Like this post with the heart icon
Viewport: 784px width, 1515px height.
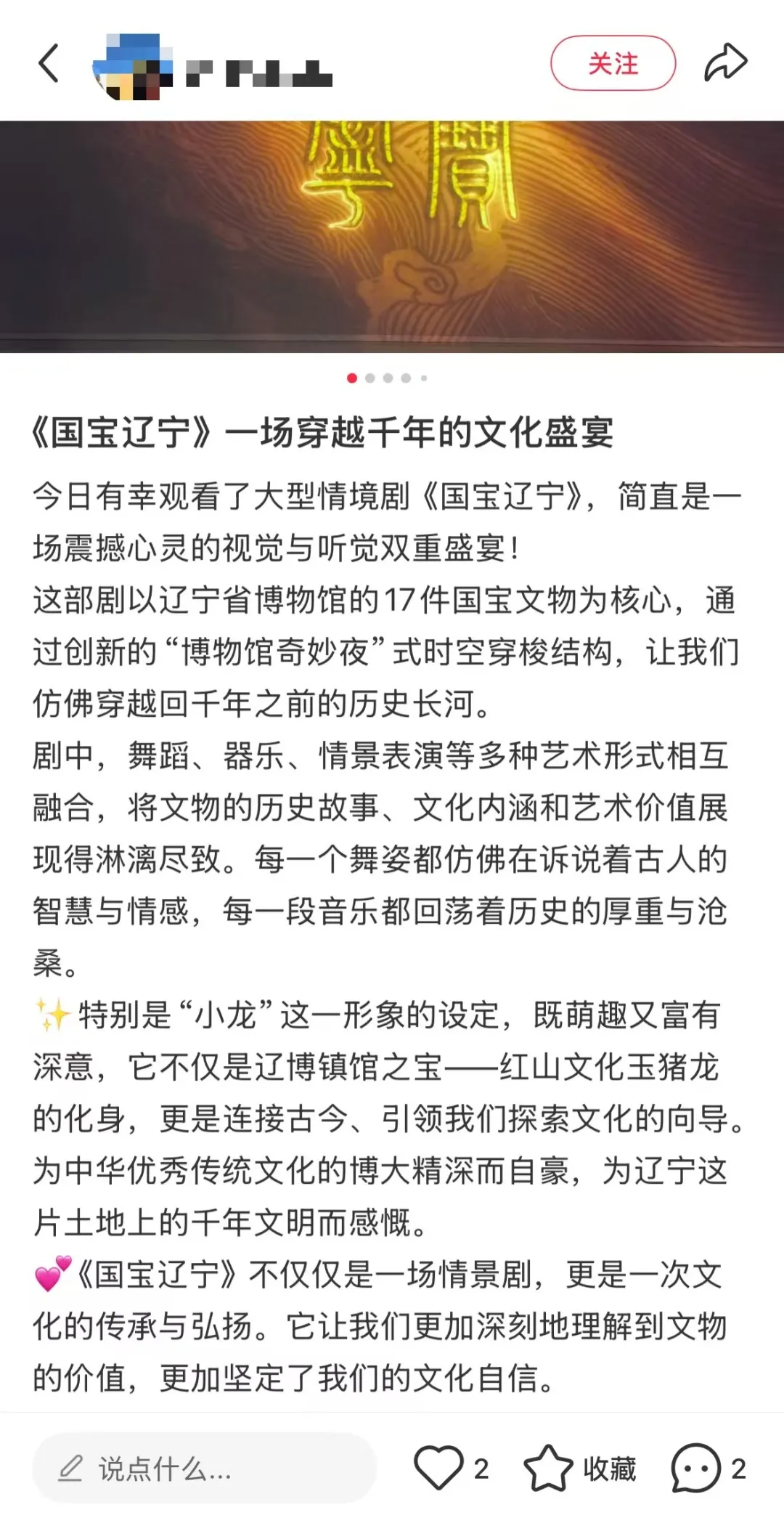pos(438,1468)
